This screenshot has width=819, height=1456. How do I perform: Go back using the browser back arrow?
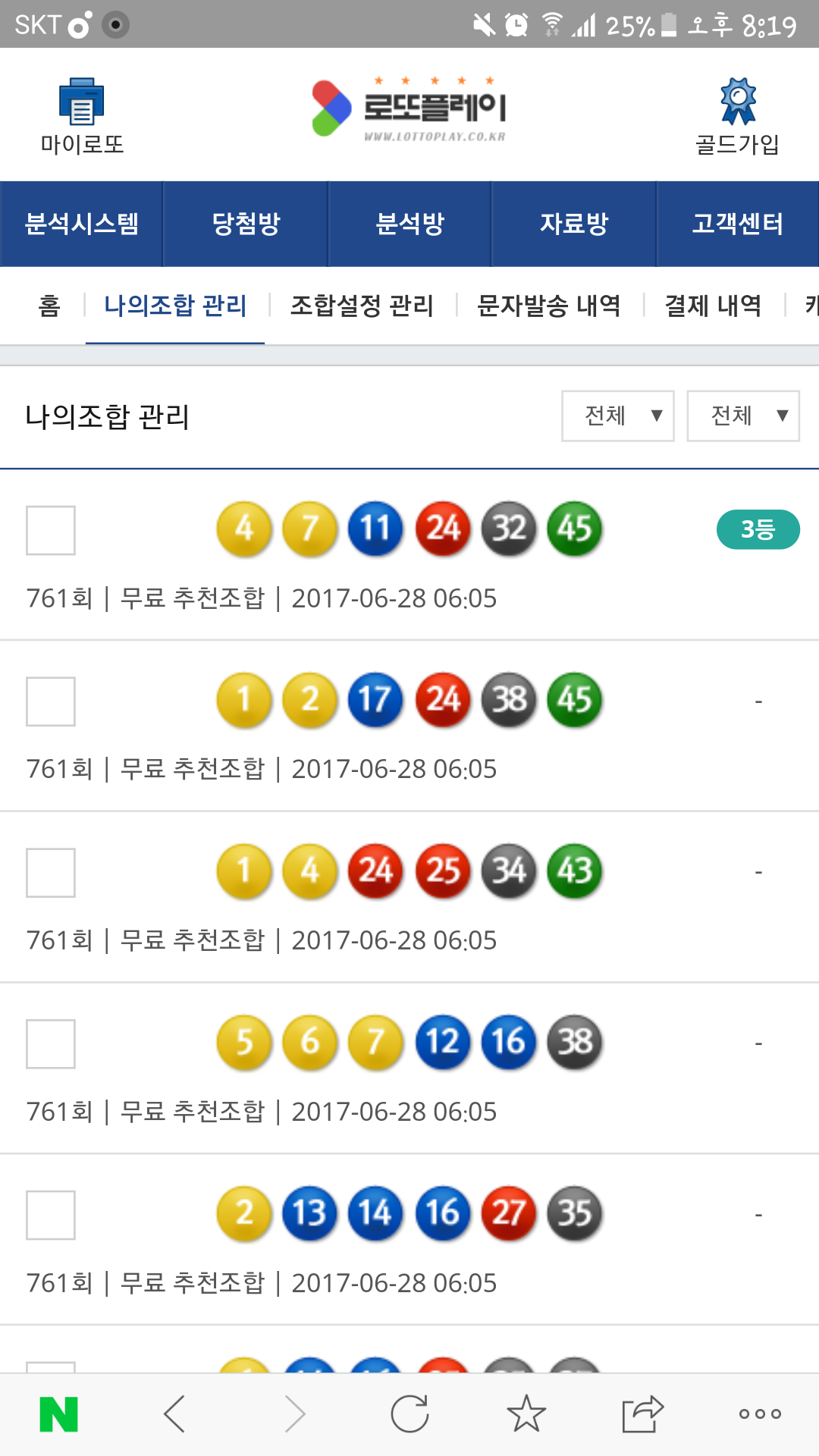tap(175, 1414)
